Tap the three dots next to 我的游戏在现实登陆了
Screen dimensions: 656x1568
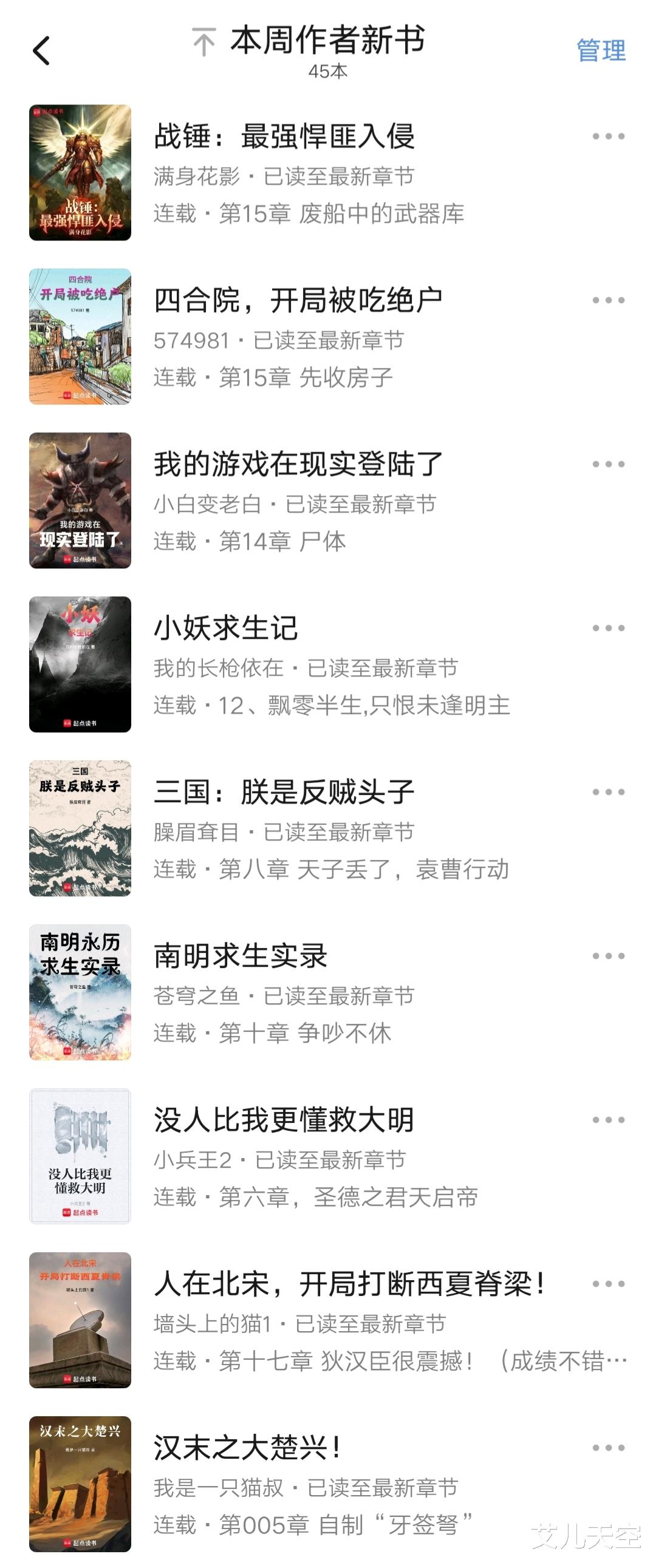click(608, 464)
